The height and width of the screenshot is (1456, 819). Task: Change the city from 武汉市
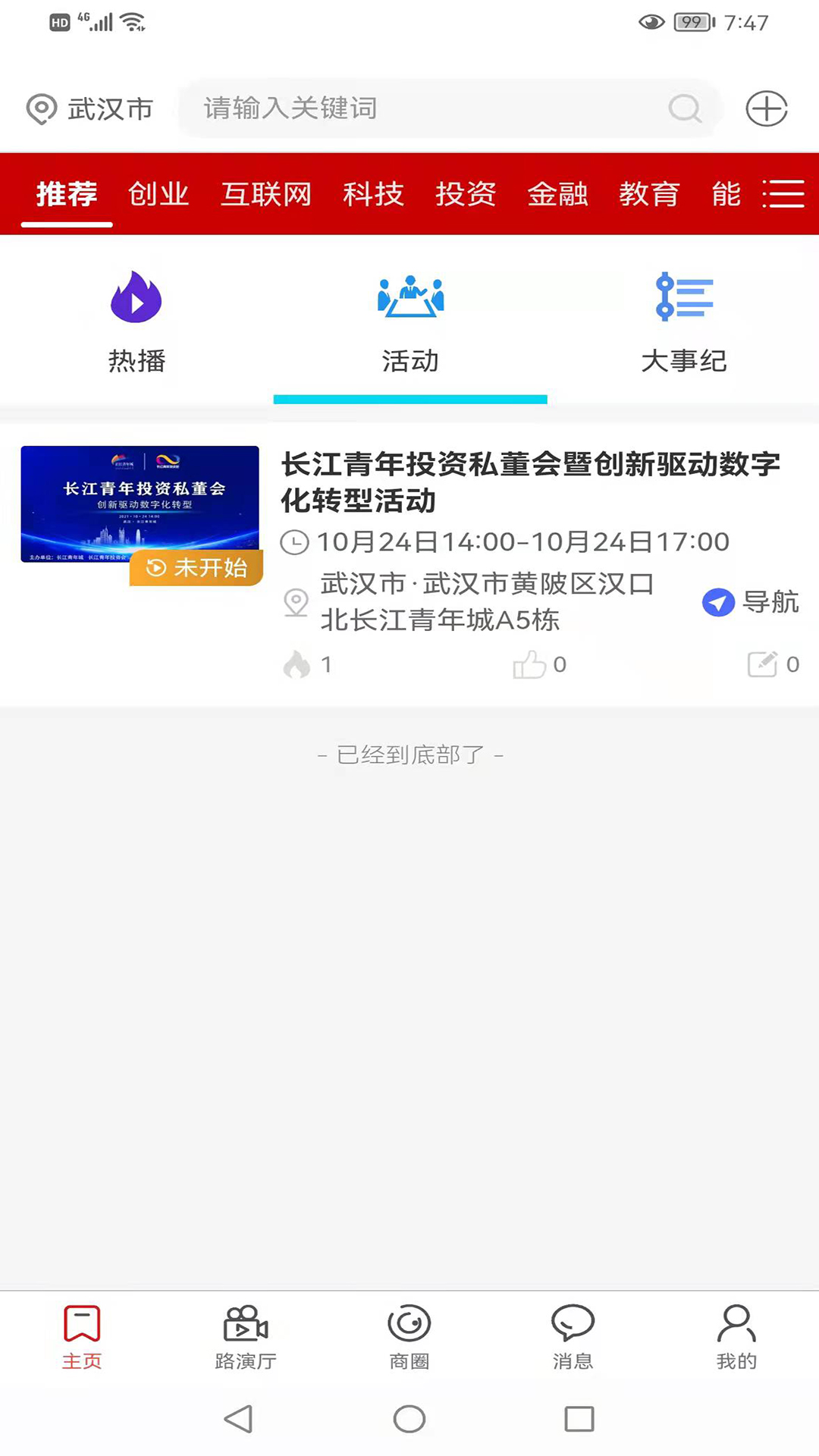[90, 109]
